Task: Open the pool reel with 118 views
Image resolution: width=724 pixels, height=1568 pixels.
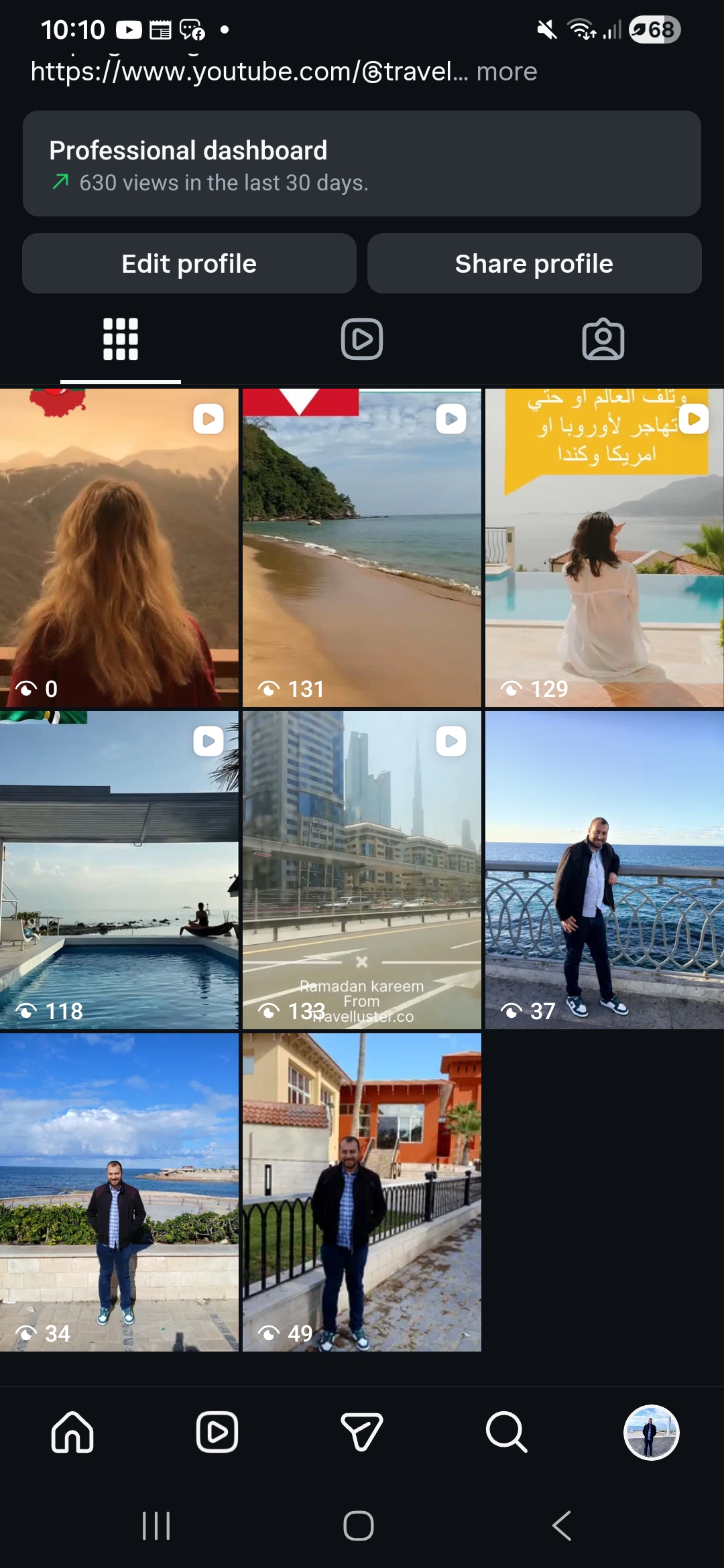Action: click(119, 870)
